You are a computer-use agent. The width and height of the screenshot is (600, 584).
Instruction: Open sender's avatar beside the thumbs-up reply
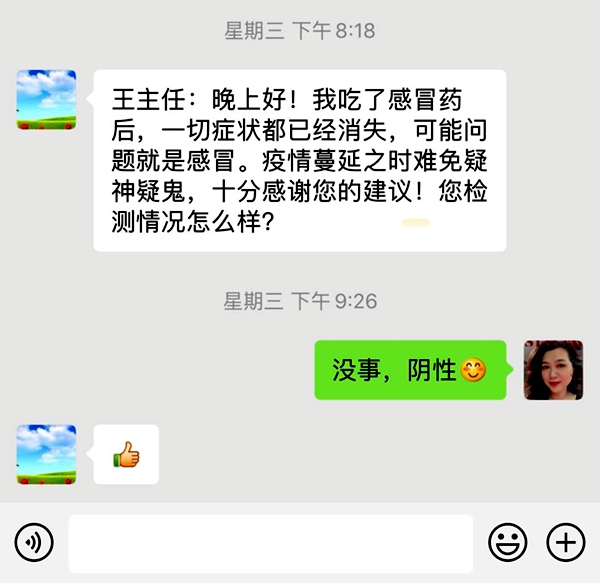pos(47,455)
